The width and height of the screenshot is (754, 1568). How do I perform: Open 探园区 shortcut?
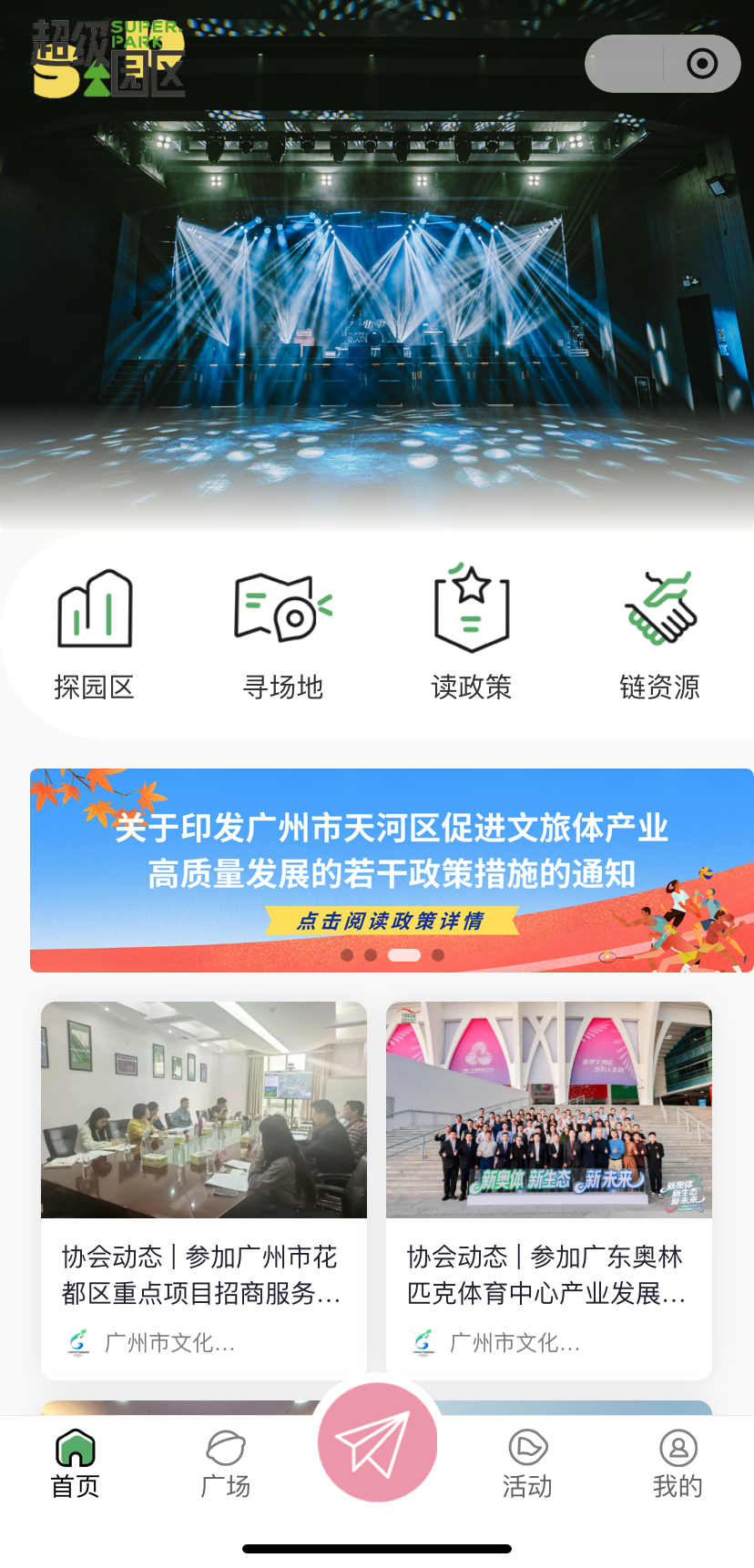pos(95,635)
